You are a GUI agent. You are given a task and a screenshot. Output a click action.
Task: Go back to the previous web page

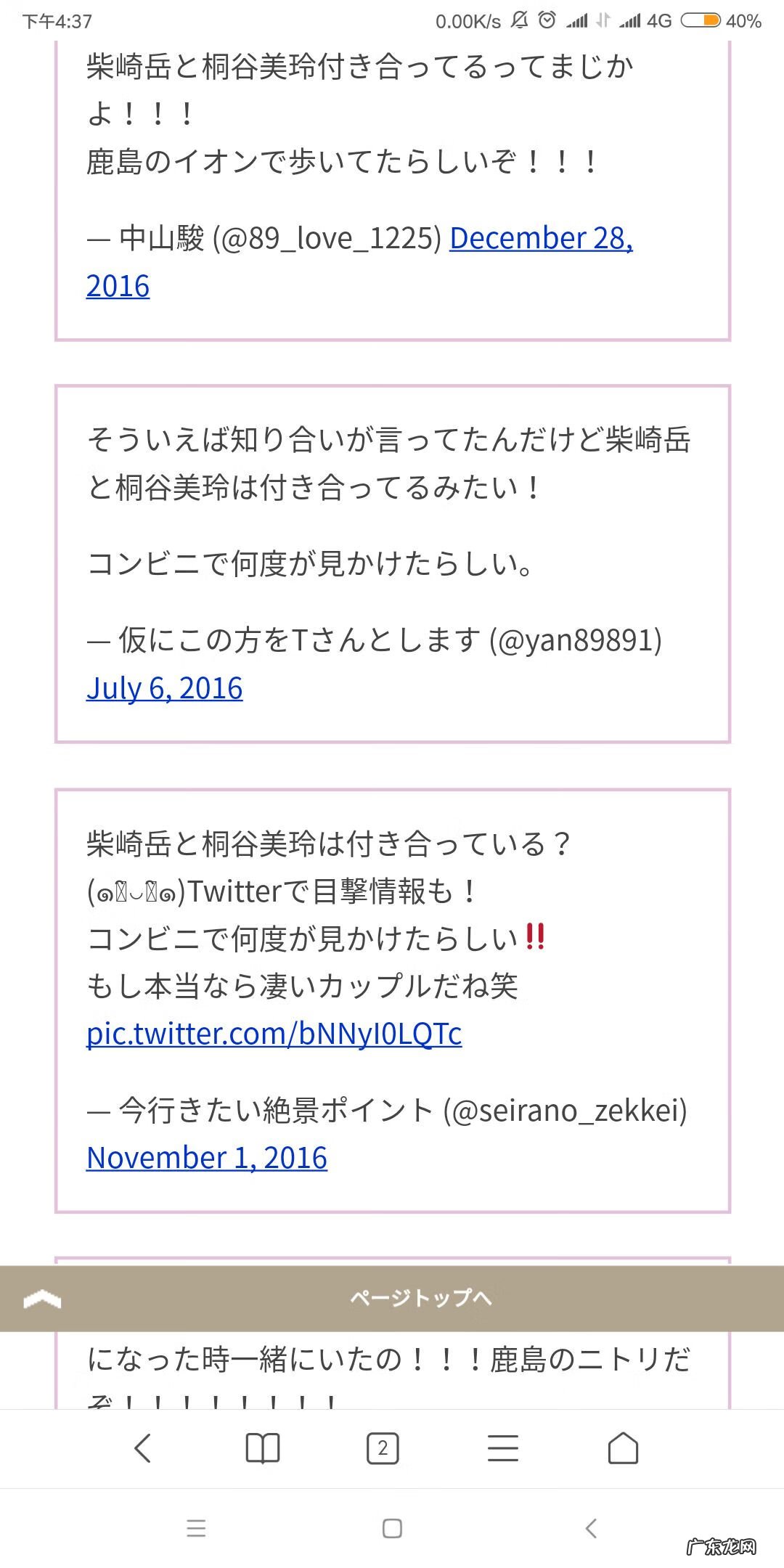pos(143,1449)
